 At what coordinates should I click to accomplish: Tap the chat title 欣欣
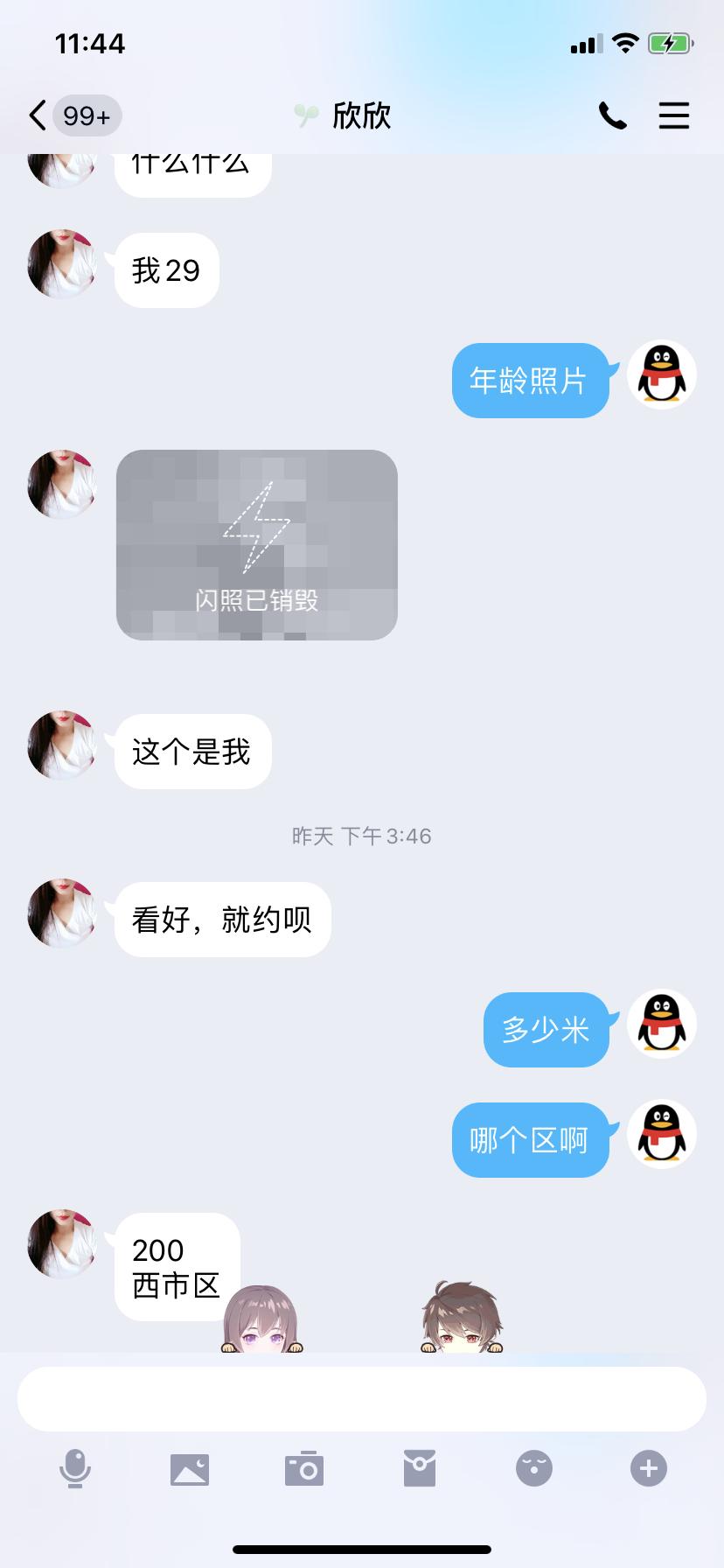point(361,115)
